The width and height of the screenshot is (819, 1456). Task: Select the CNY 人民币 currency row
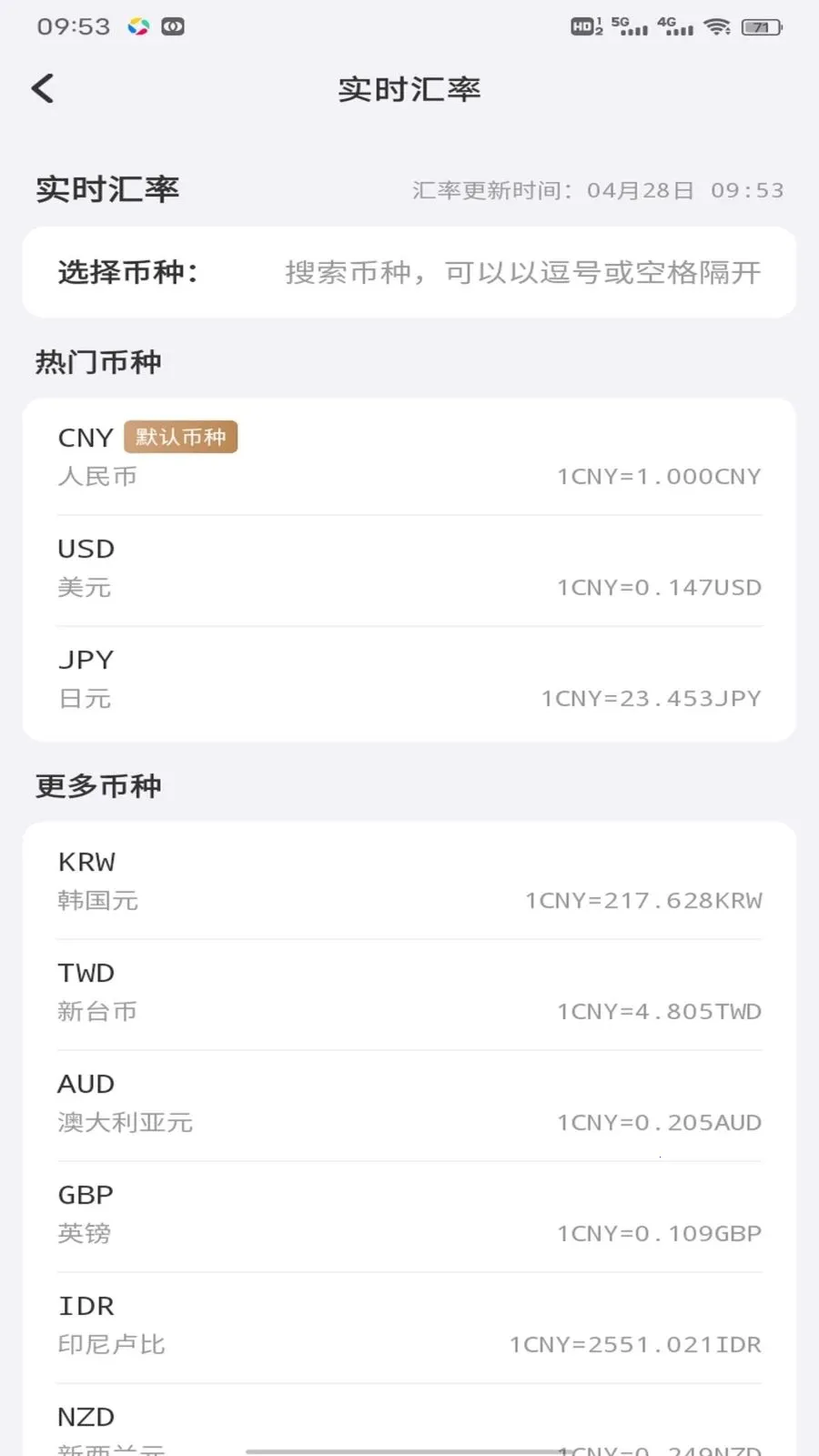[409, 457]
